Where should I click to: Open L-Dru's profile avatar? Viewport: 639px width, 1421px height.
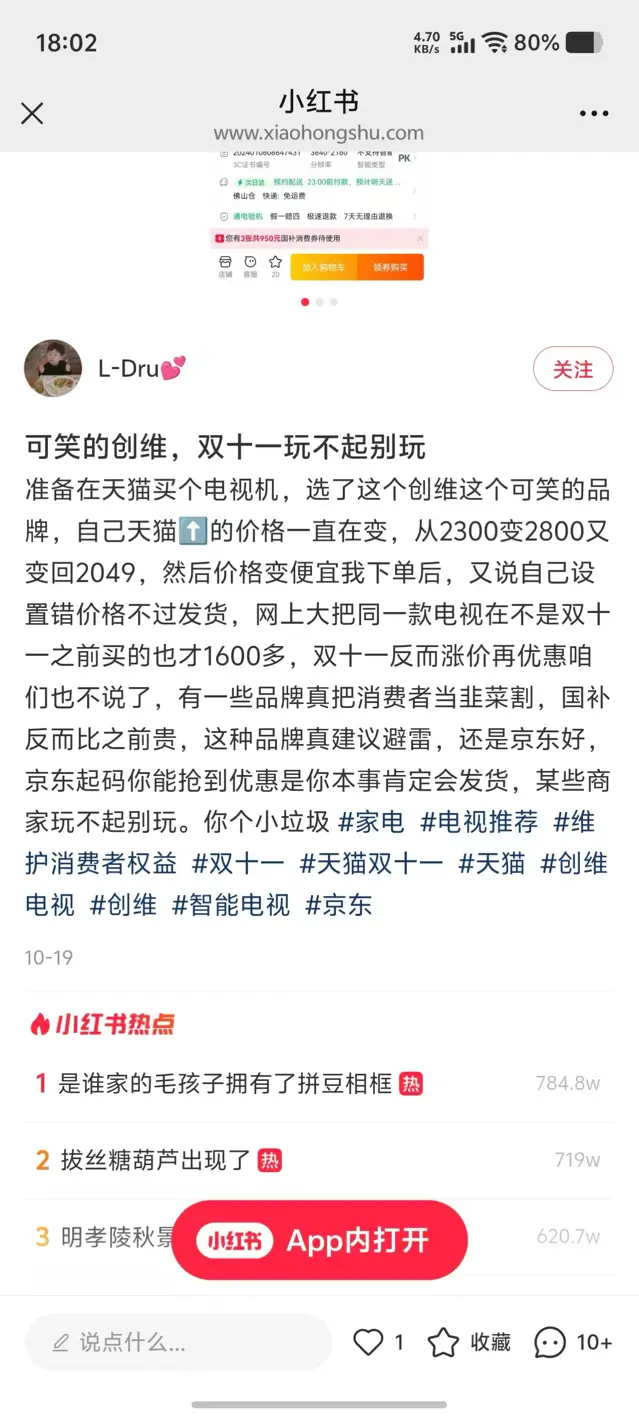tap(53, 368)
